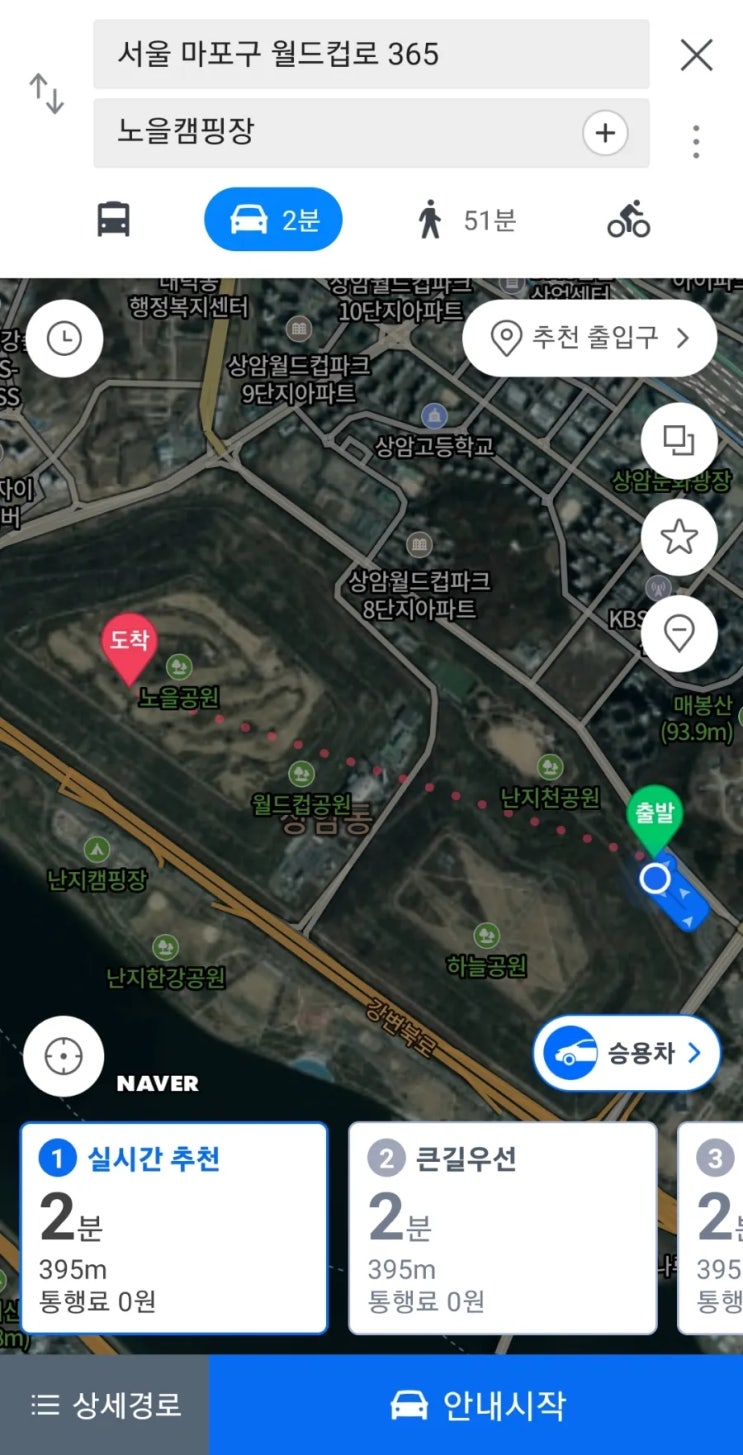Viewport: 743px width, 1455px height.
Task: Open the location pin button on map
Action: [x=679, y=633]
